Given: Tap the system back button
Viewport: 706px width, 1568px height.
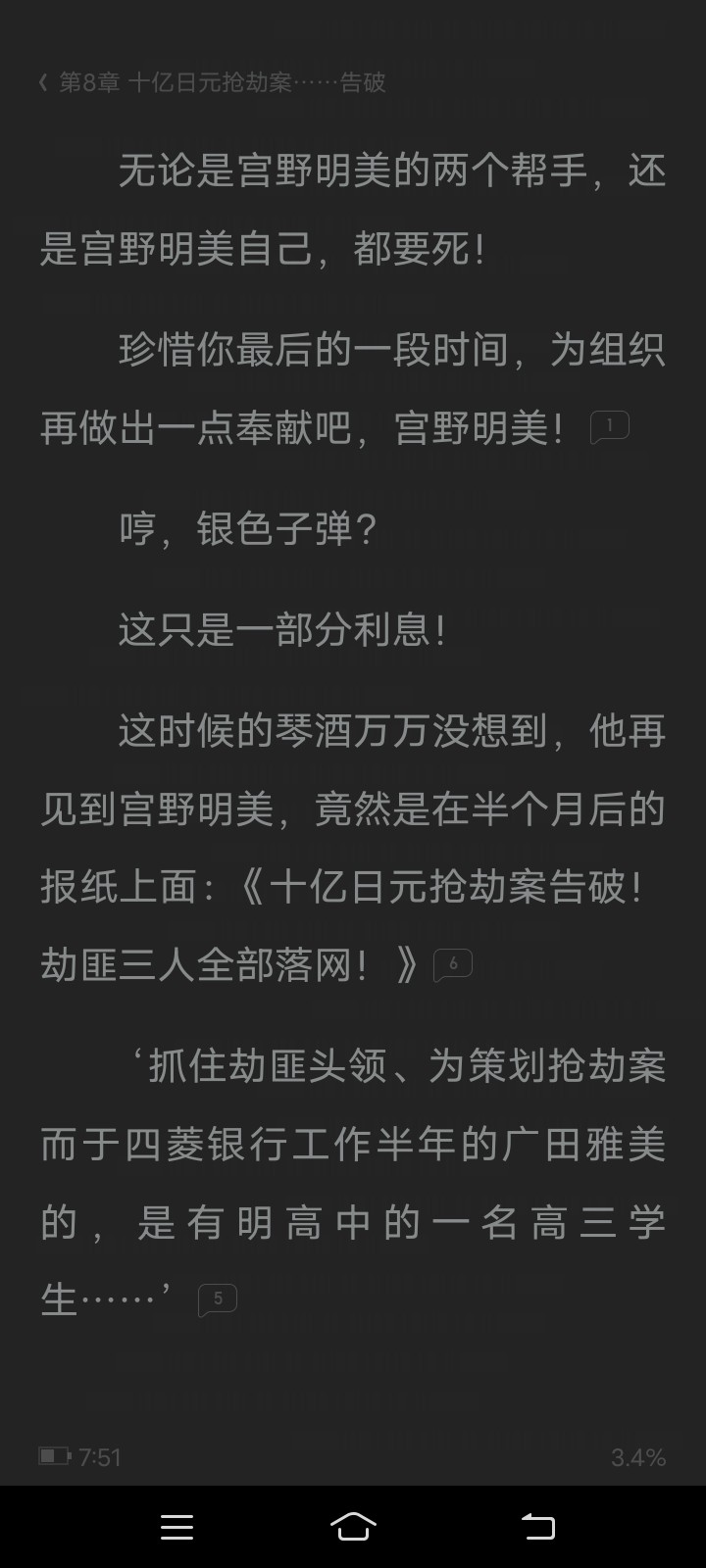Looking at the screenshot, I should point(537,1526).
